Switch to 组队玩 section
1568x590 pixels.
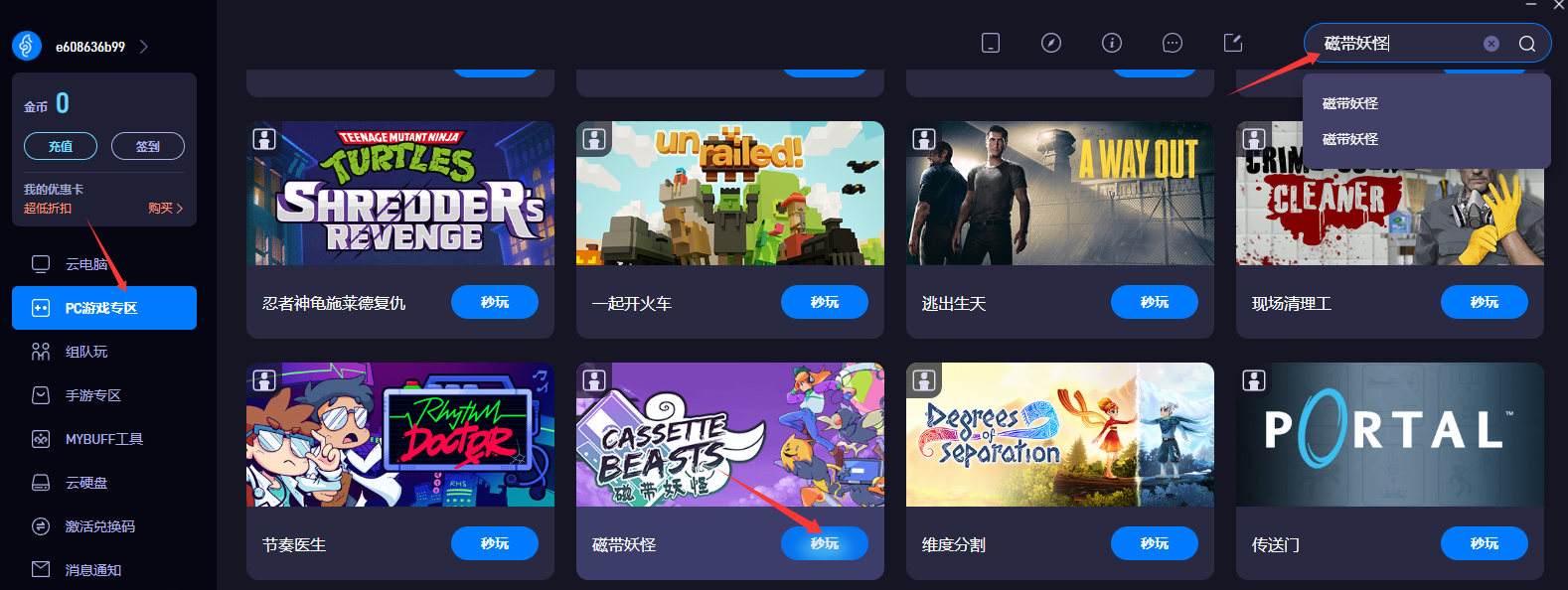point(86,352)
